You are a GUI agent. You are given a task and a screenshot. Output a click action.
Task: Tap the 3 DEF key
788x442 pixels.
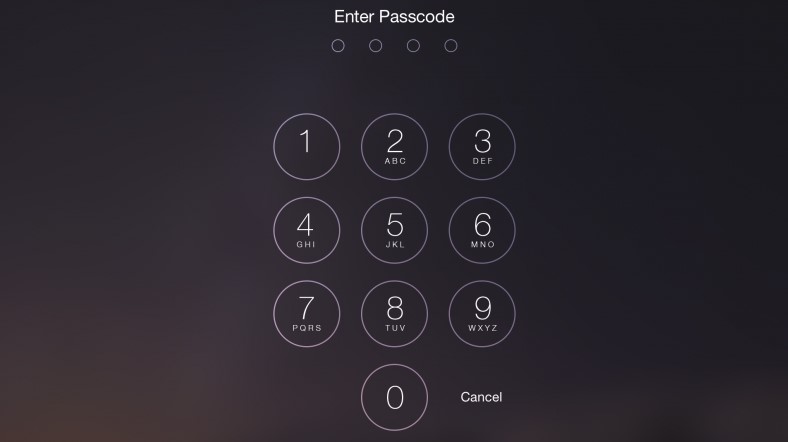(x=482, y=147)
